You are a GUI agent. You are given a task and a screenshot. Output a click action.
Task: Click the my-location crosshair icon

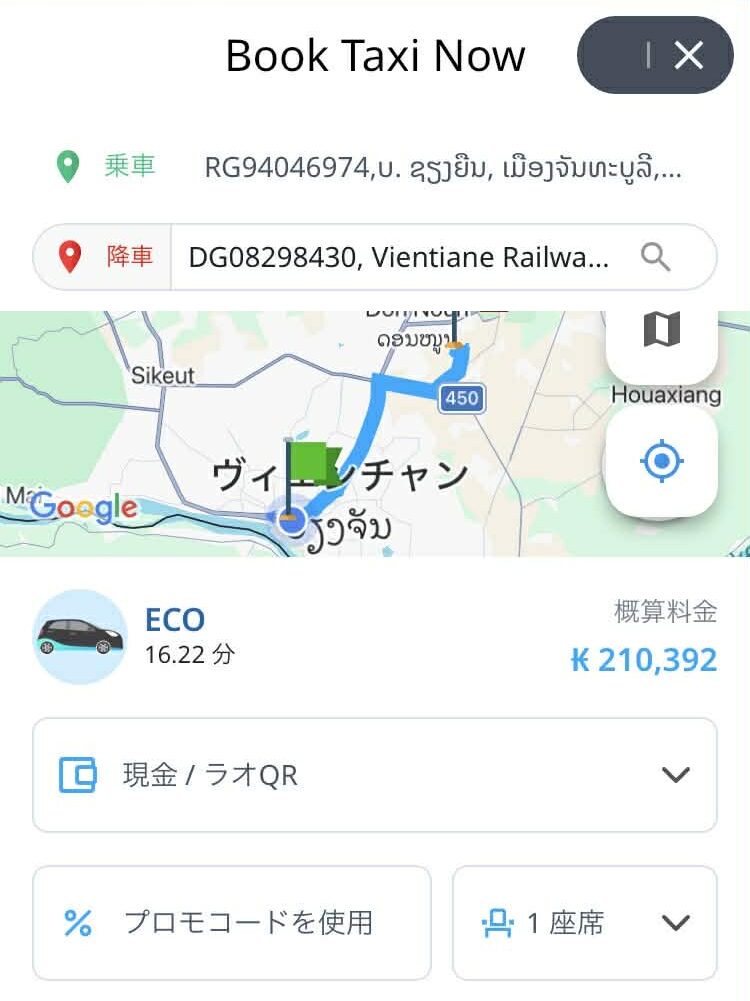pyautogui.click(x=661, y=461)
